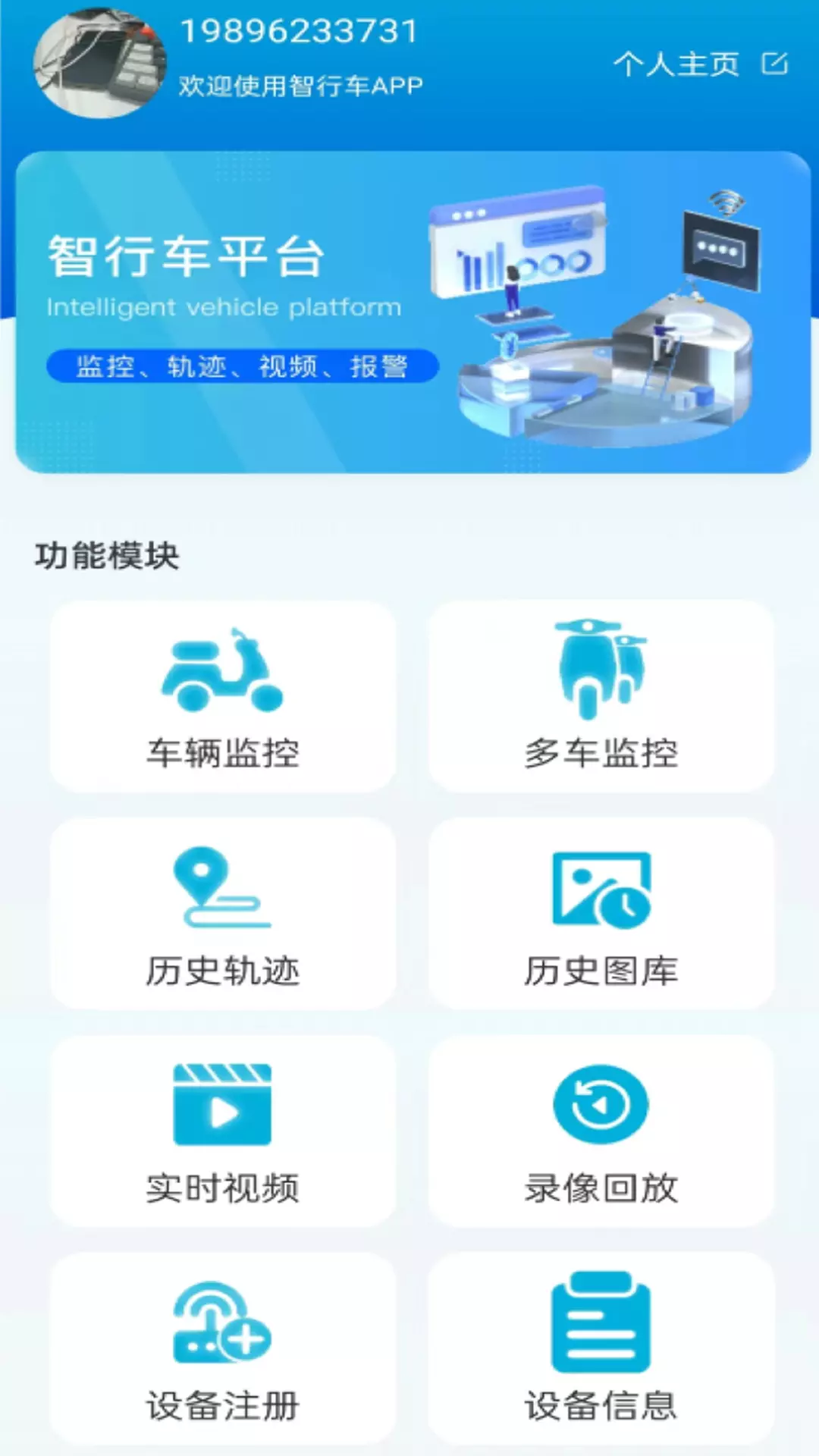This screenshot has height=1456, width=819.
Task: View 历史轨迹 history track
Action: pyautogui.click(x=223, y=913)
